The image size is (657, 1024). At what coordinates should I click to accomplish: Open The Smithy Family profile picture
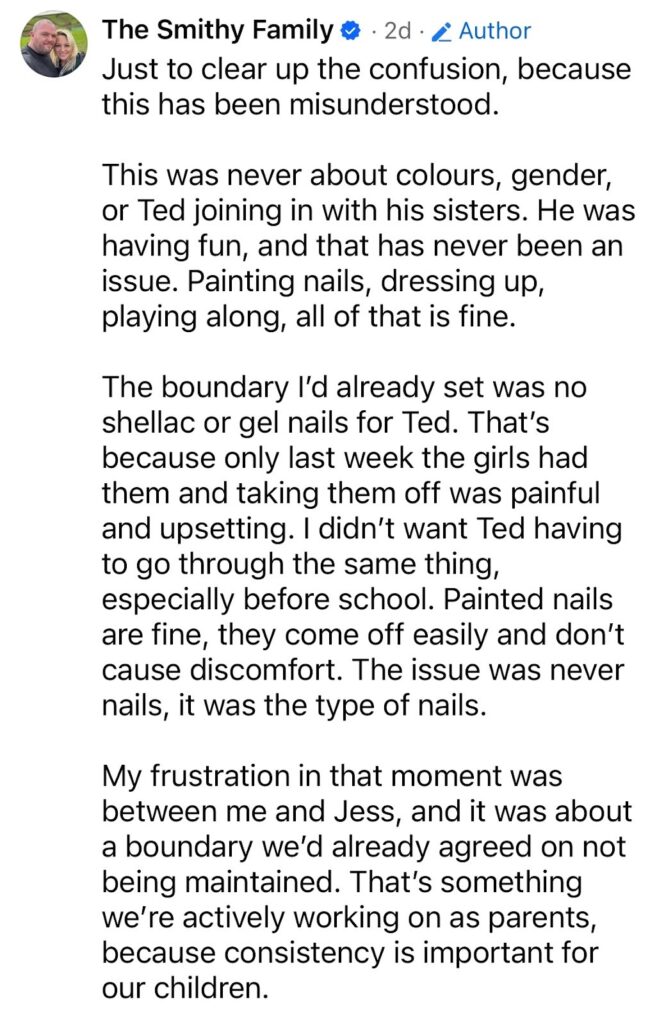tap(54, 45)
